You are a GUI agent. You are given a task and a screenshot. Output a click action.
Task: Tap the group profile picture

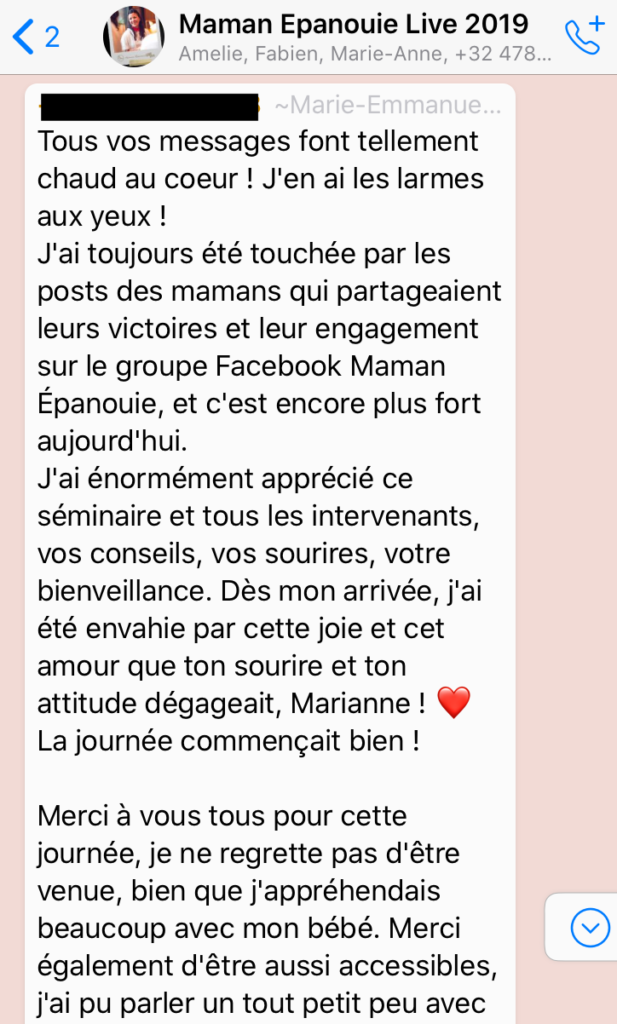tap(134, 37)
